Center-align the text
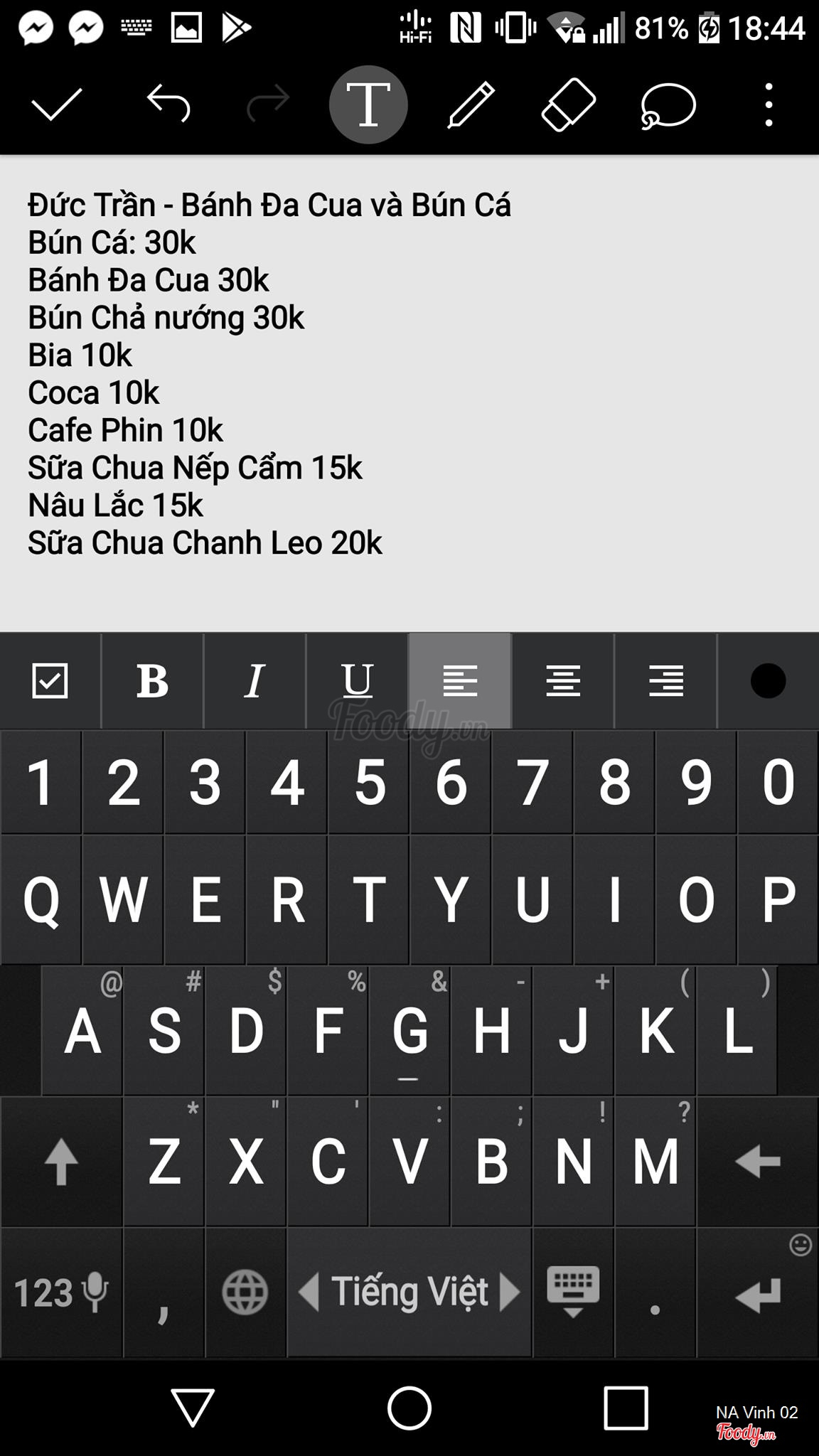Screen dimensions: 819x1456 (x=563, y=681)
